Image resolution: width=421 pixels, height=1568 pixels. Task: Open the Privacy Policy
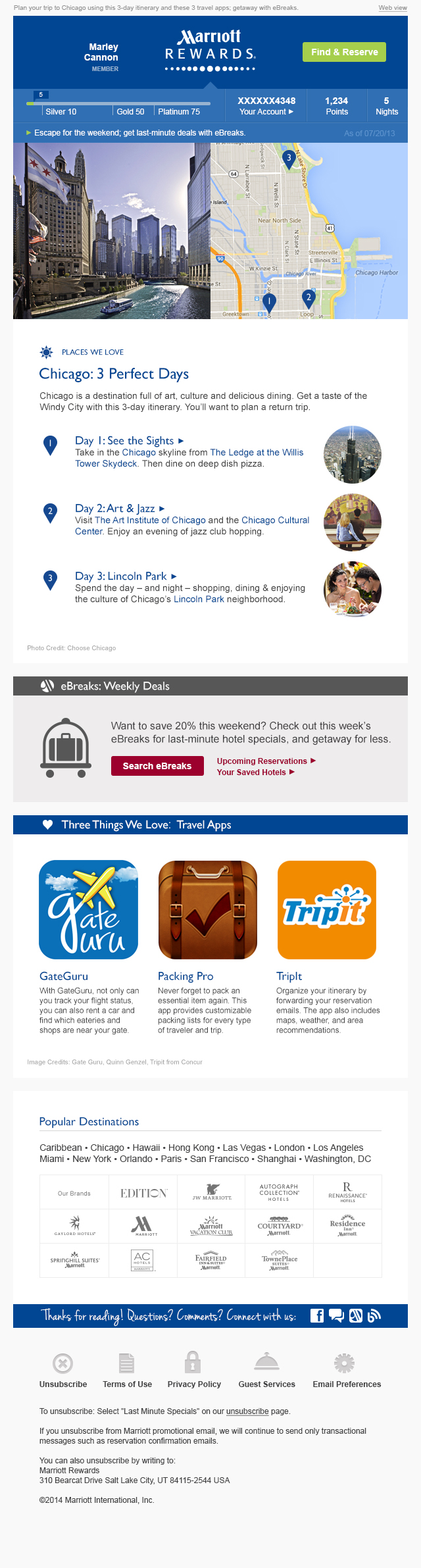[x=194, y=1384]
